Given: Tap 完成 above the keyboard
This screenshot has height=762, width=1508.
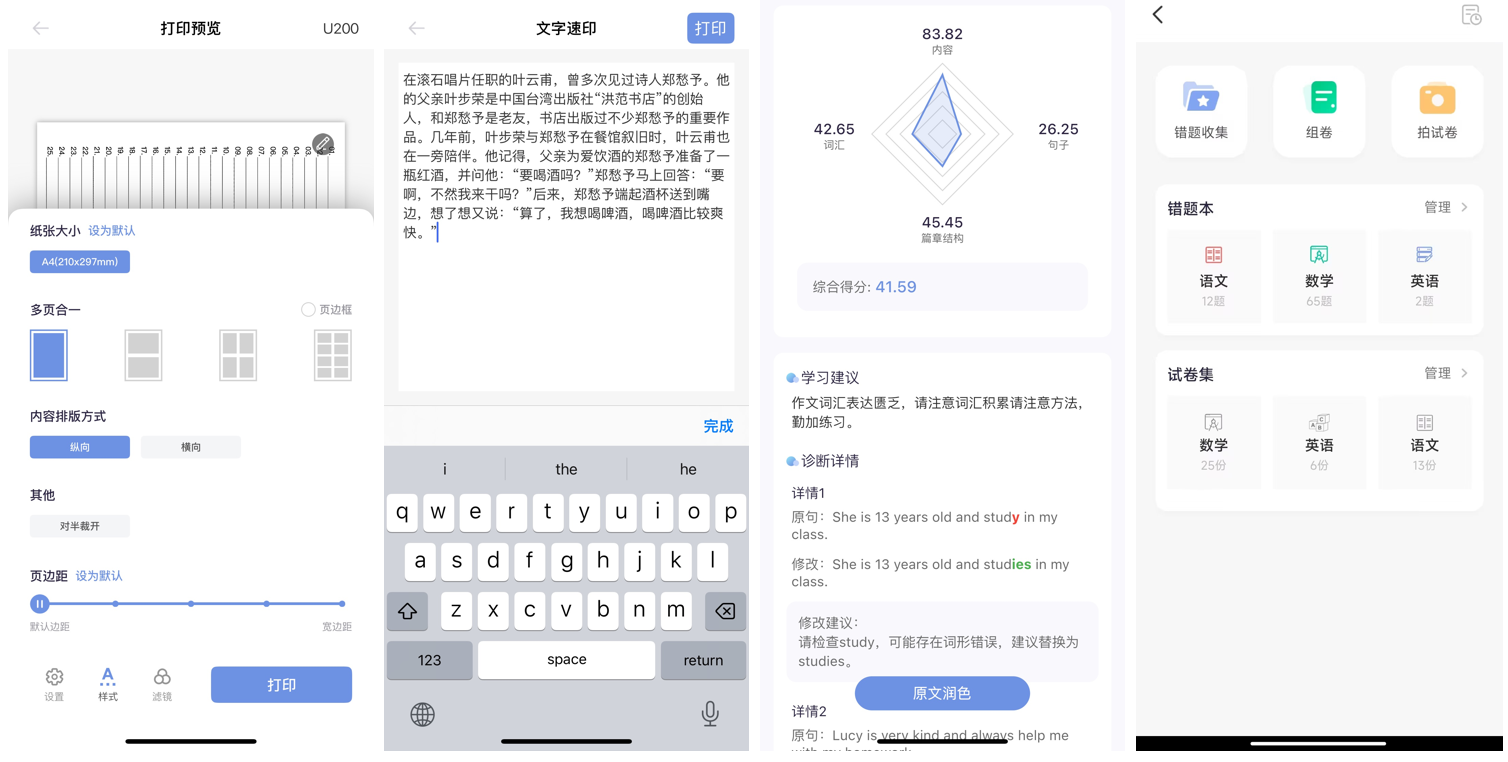Looking at the screenshot, I should (x=718, y=426).
